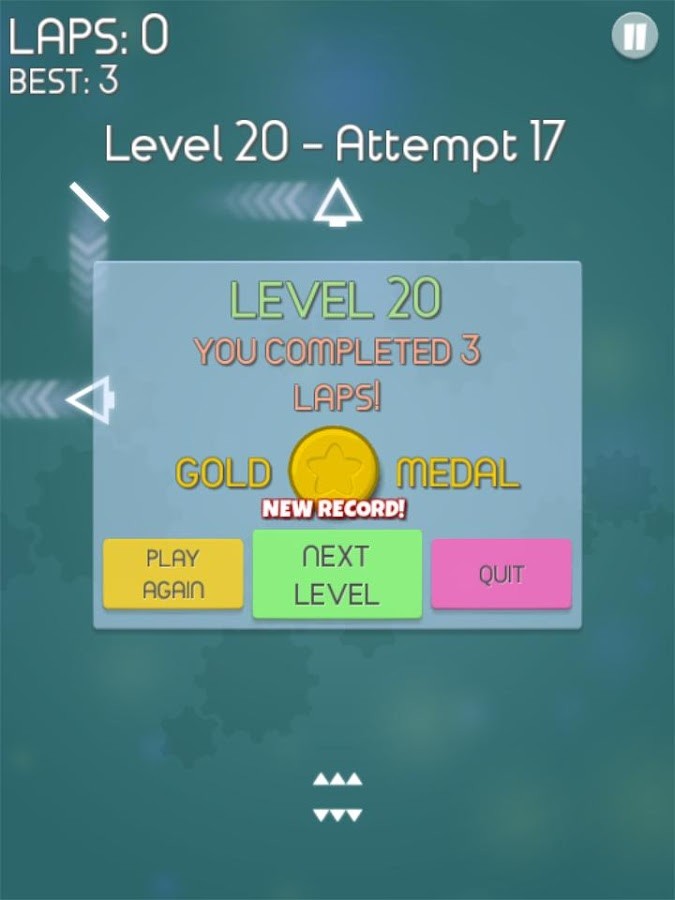Pause the game with the pause icon
The width and height of the screenshot is (675, 900).
pyautogui.click(x=634, y=37)
